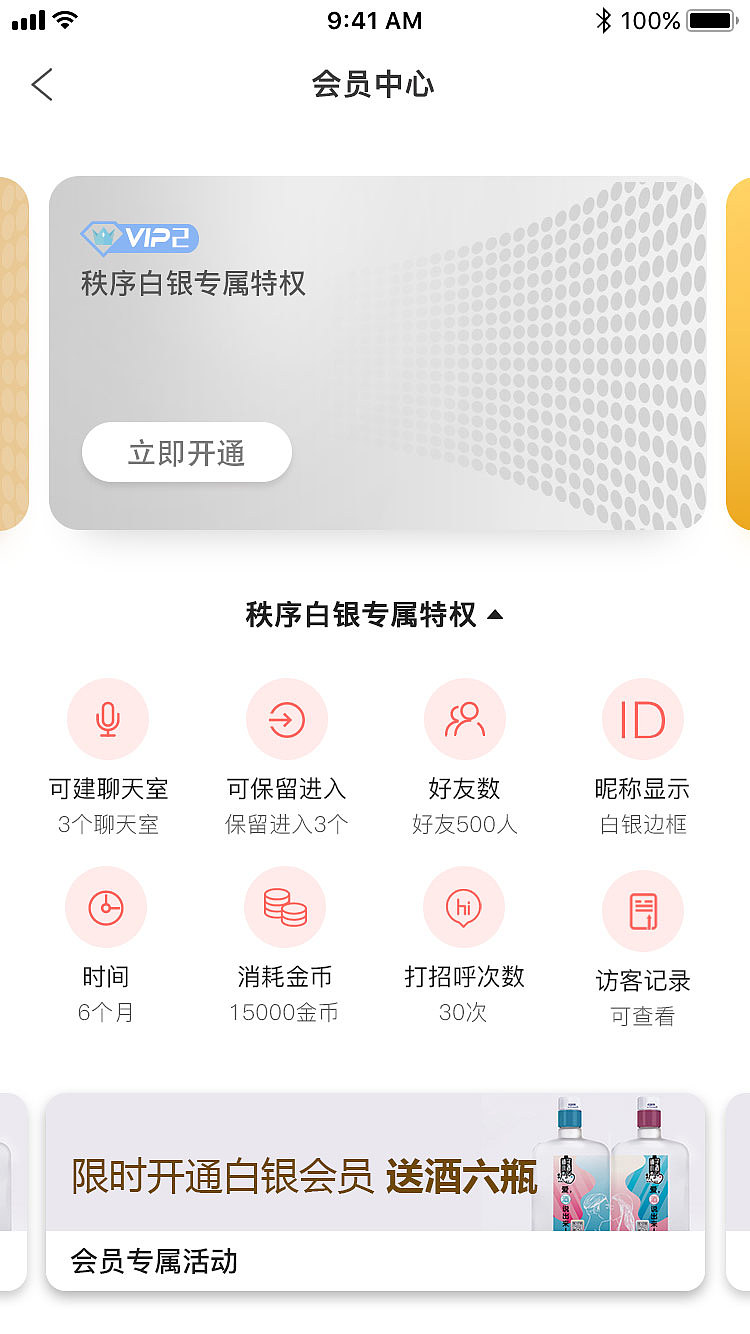Tap the arrow icon for 可保留进入 privilege
Viewport: 750px width, 1334px height.
pyautogui.click(x=286, y=718)
